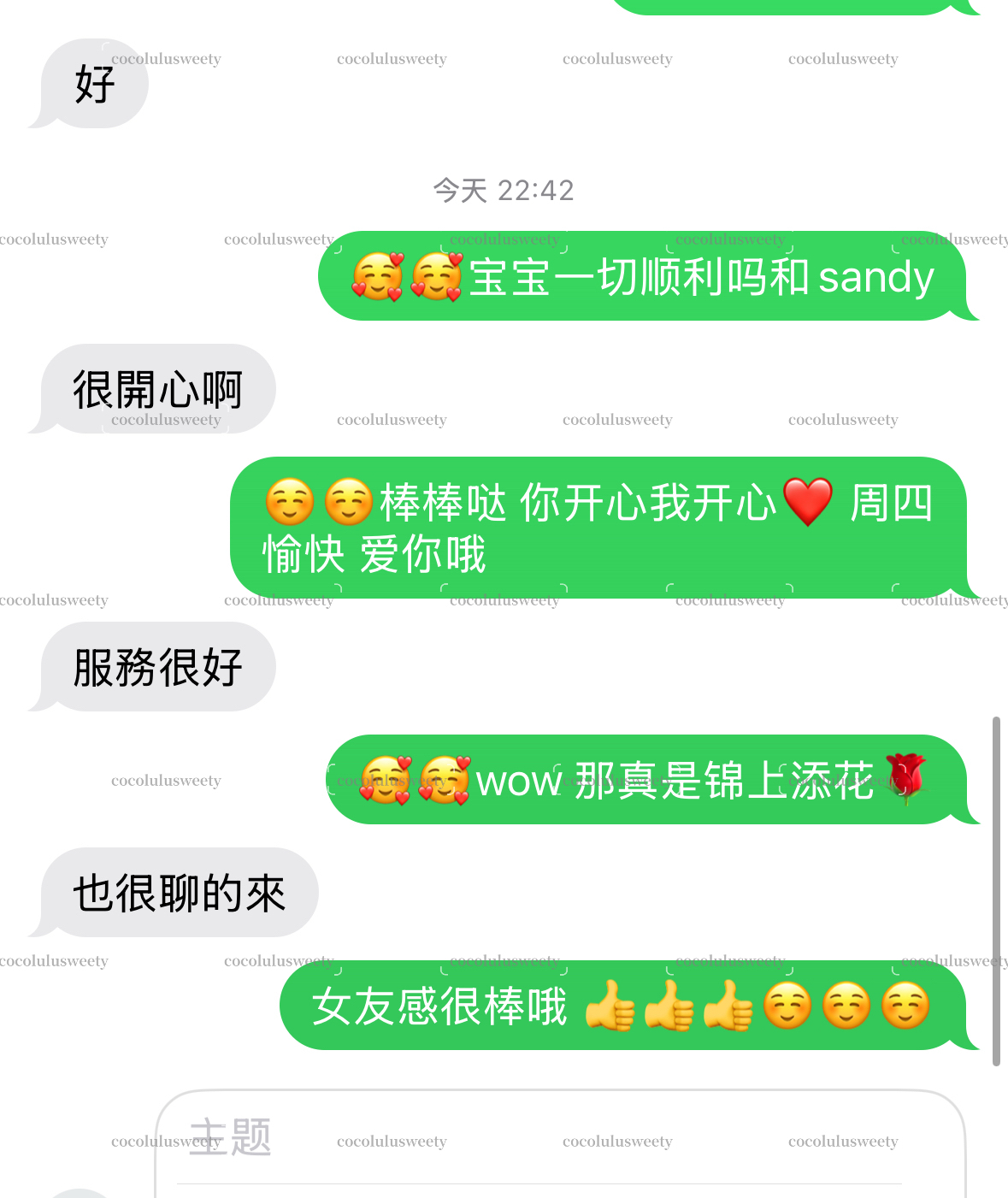Tap the 主题 subject input field
Screen dimensions: 1008x1198
[539, 1138]
